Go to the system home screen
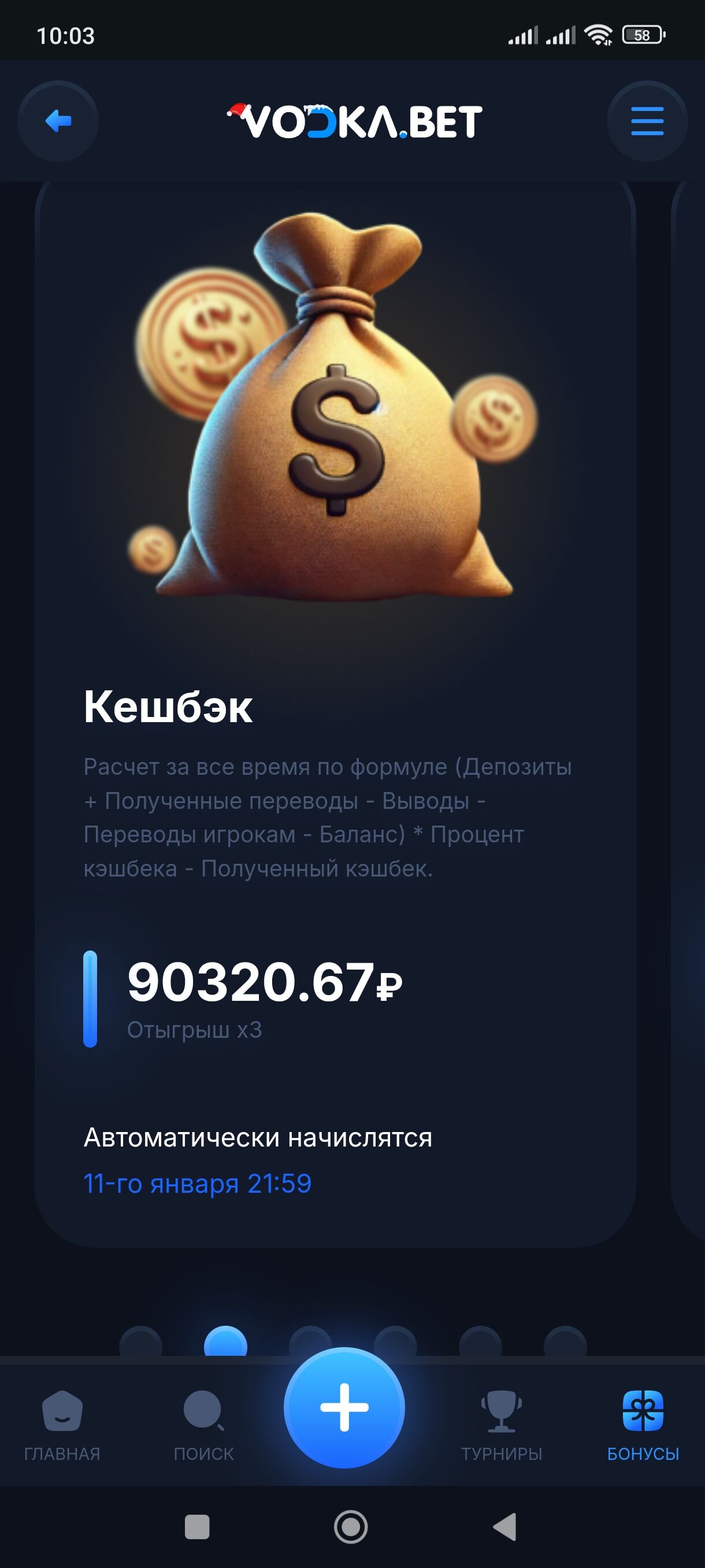Viewport: 705px width, 1568px height. point(351,1527)
